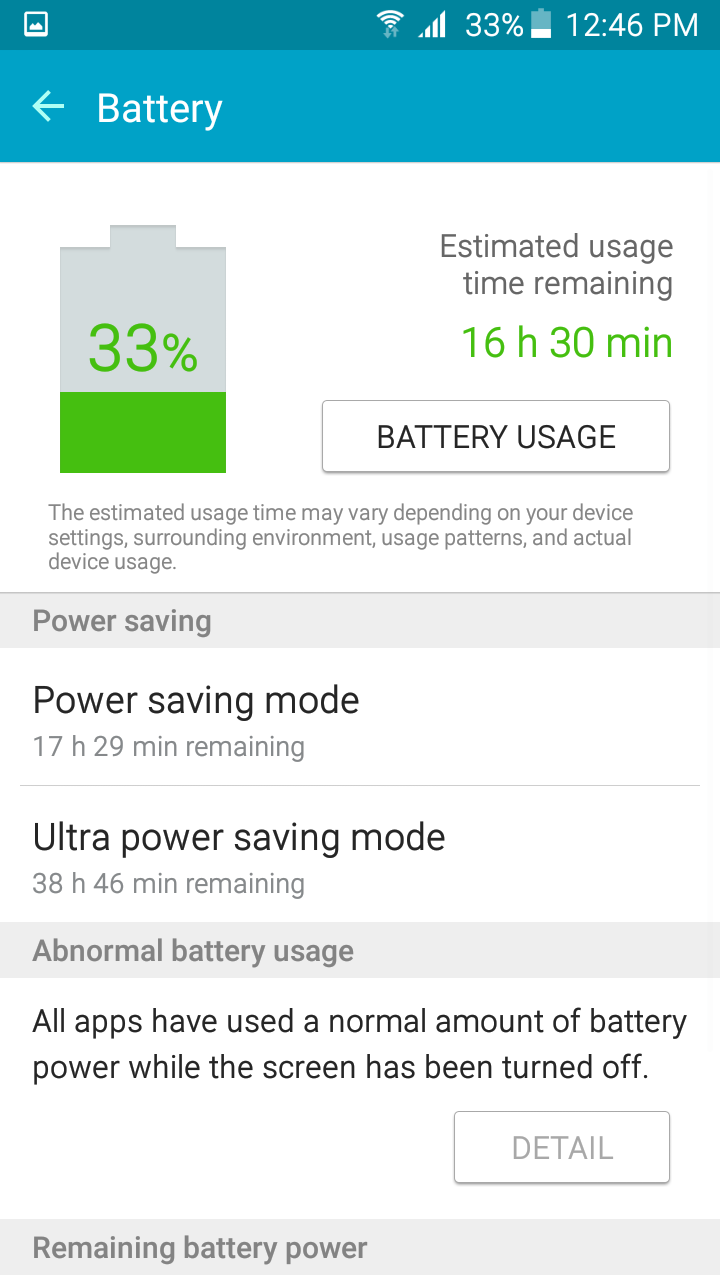Go back from Battery settings
The width and height of the screenshot is (720, 1280).
coord(48,107)
